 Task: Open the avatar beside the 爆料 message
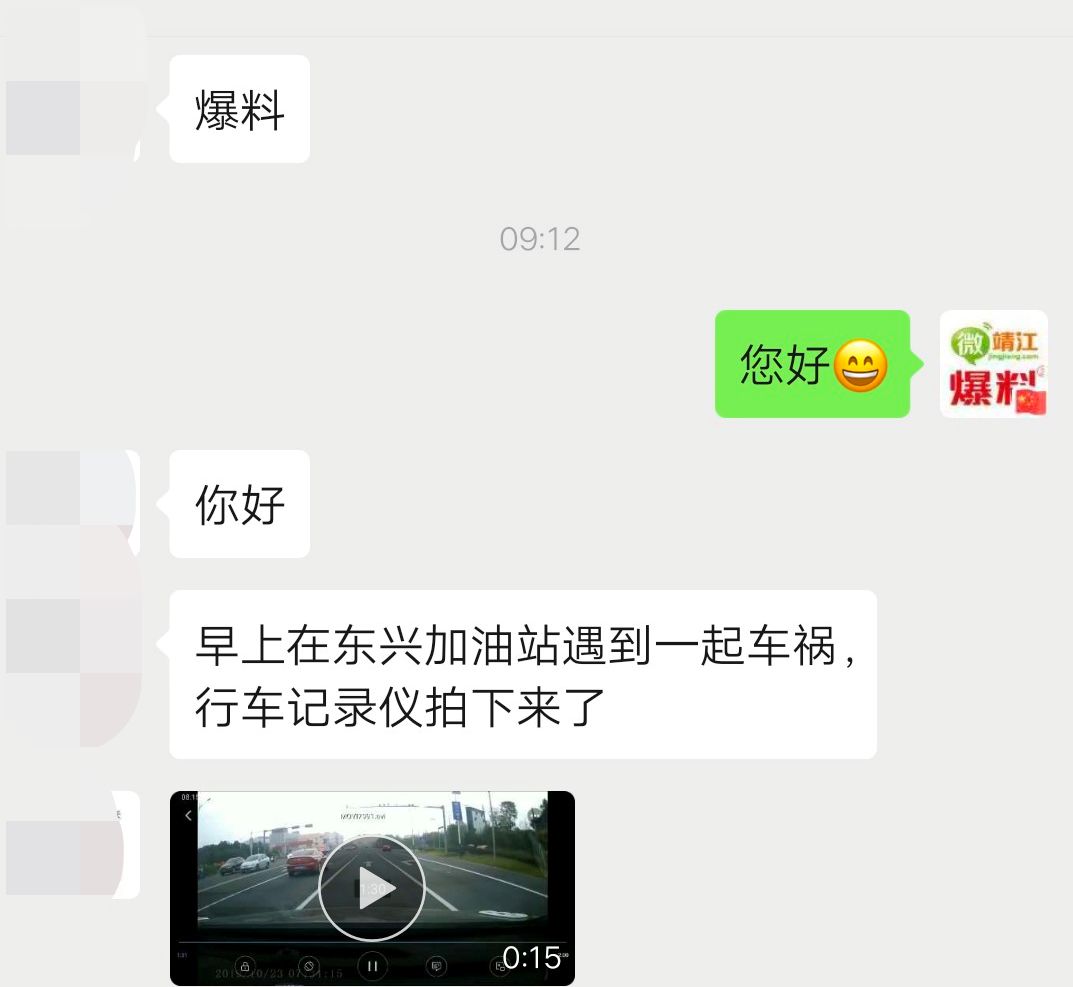pyautogui.click(x=73, y=109)
